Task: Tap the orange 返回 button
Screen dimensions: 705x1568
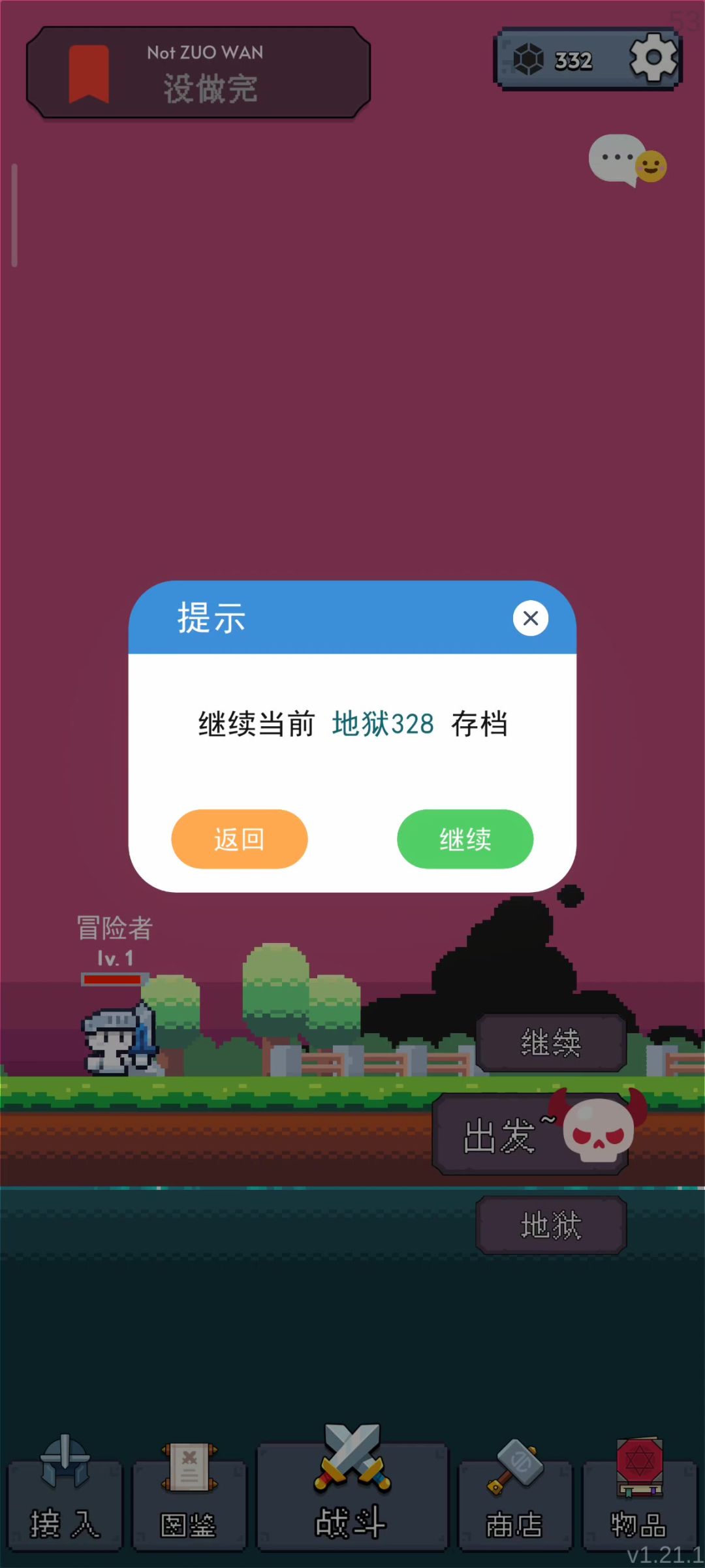Action: pyautogui.click(x=239, y=839)
